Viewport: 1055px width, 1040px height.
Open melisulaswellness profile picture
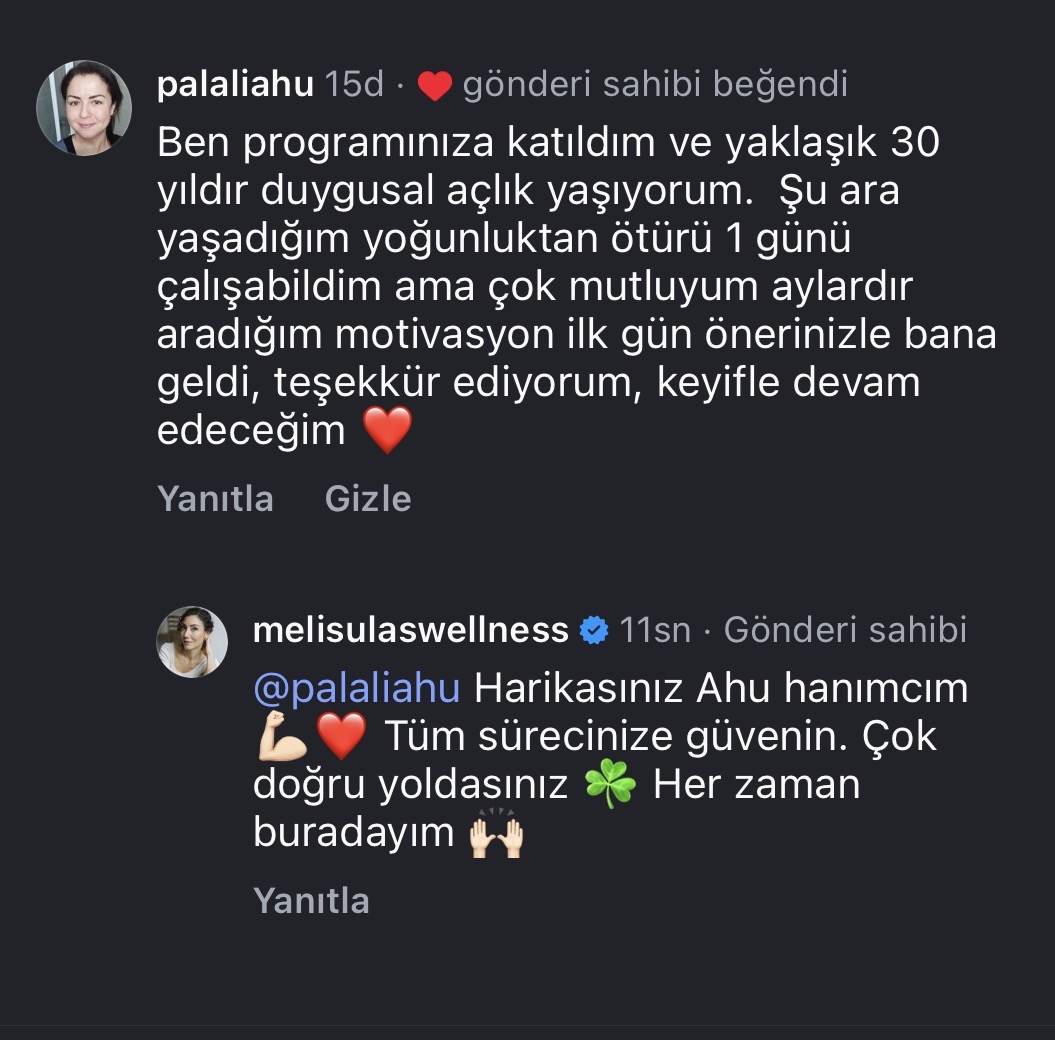coord(192,642)
